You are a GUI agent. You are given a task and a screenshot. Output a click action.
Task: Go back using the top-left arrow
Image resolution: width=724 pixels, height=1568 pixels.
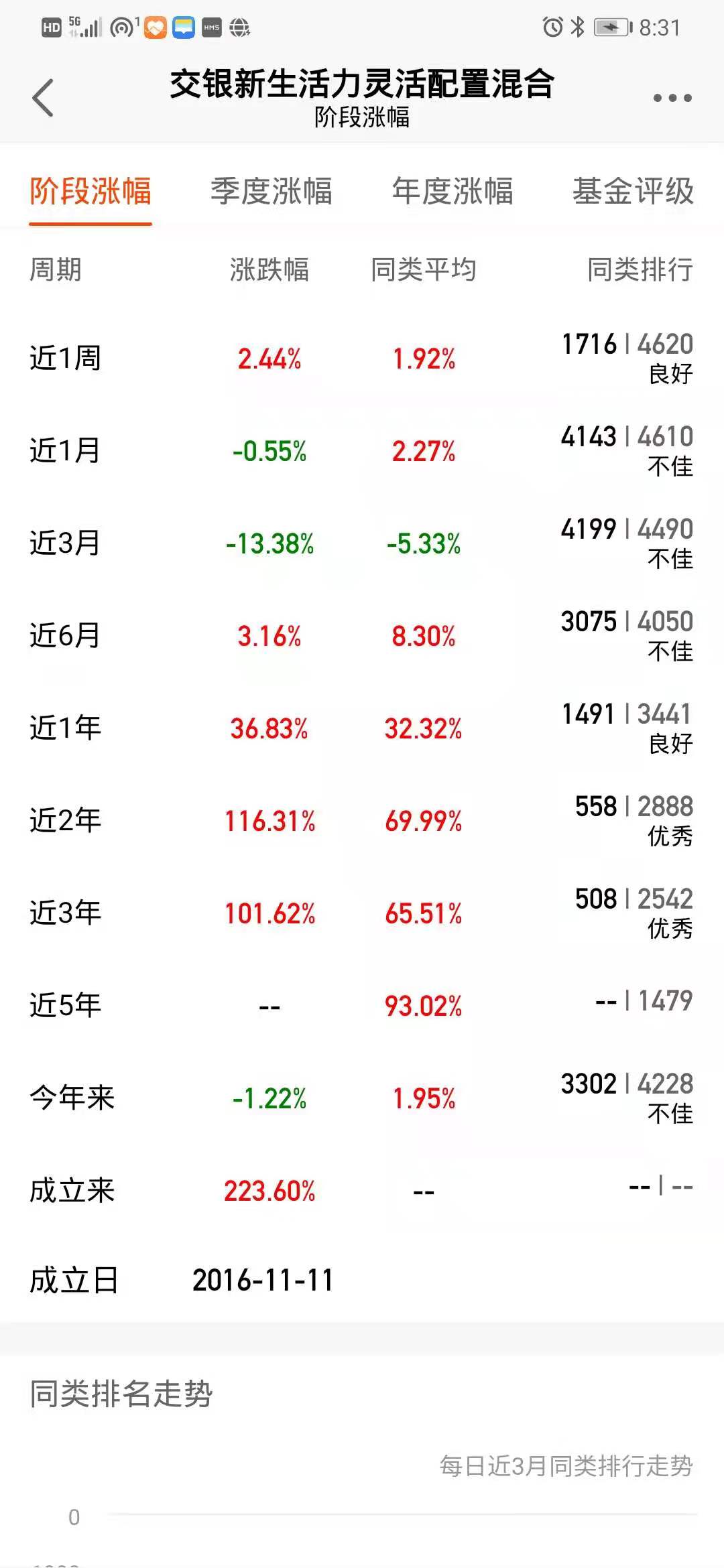click(43, 98)
